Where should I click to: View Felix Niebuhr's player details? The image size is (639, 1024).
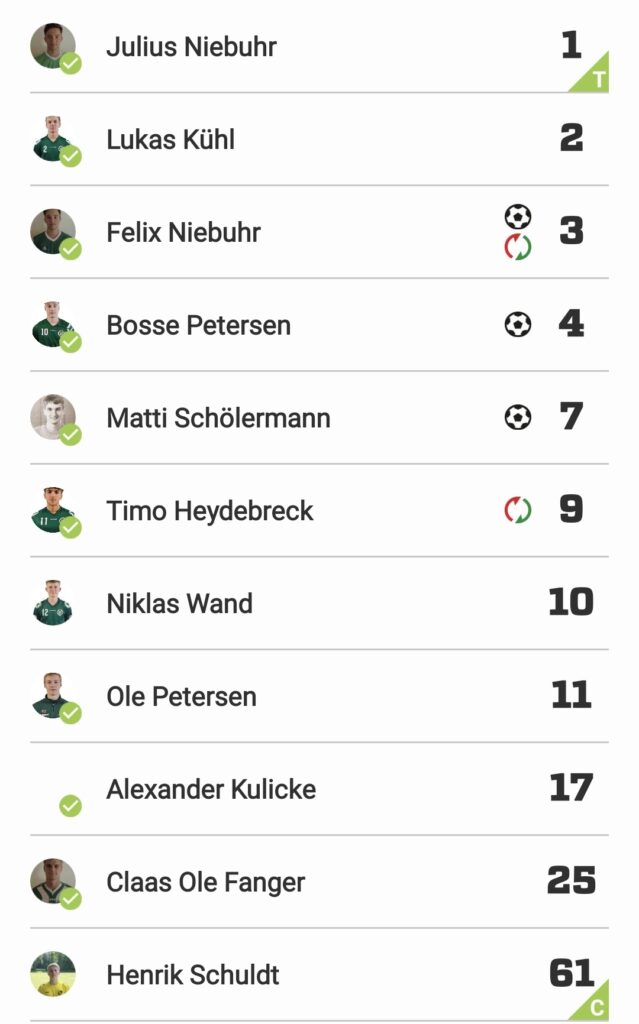coord(183,233)
